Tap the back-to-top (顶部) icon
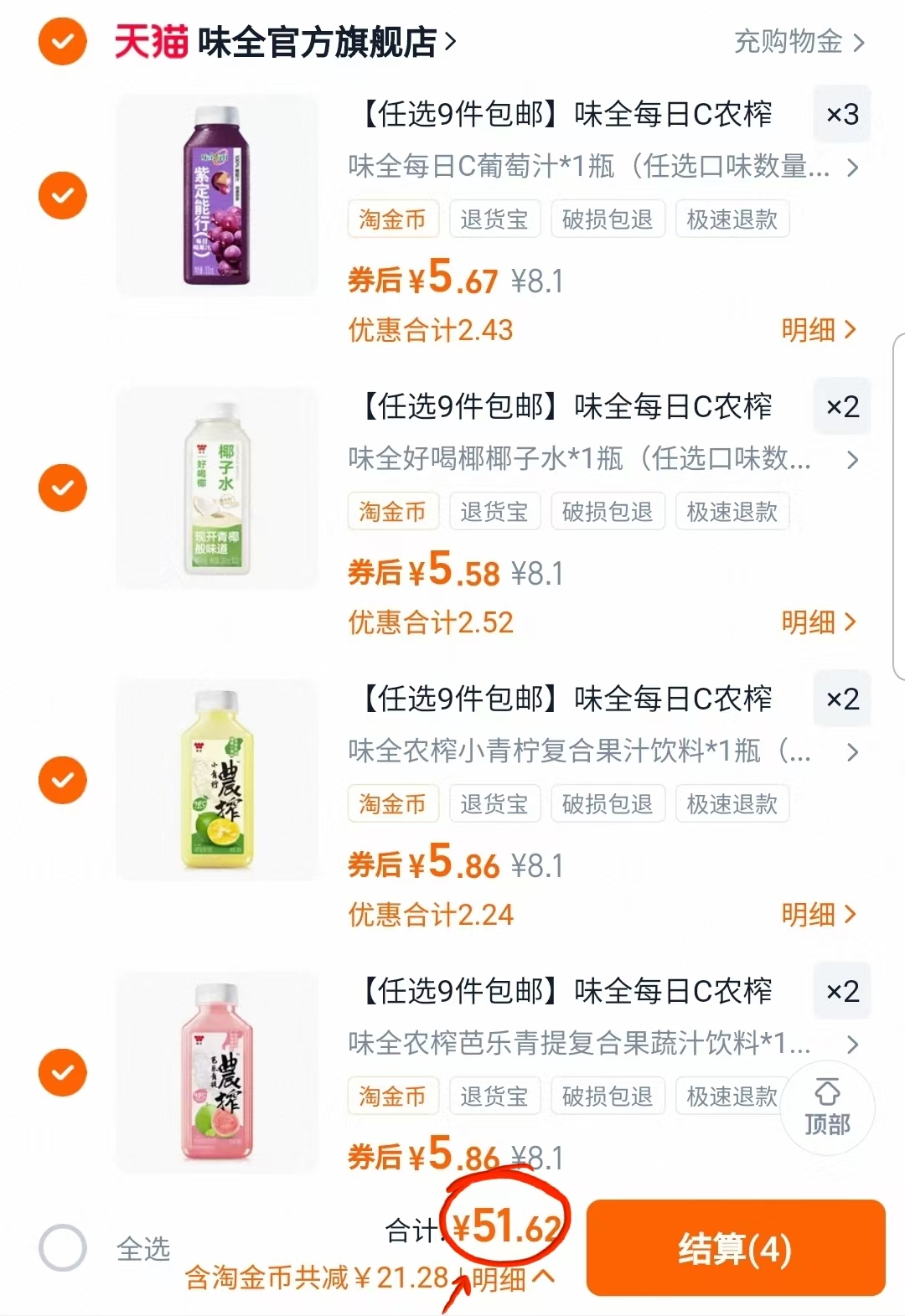Screen dimensions: 905x1316 tap(826, 1107)
